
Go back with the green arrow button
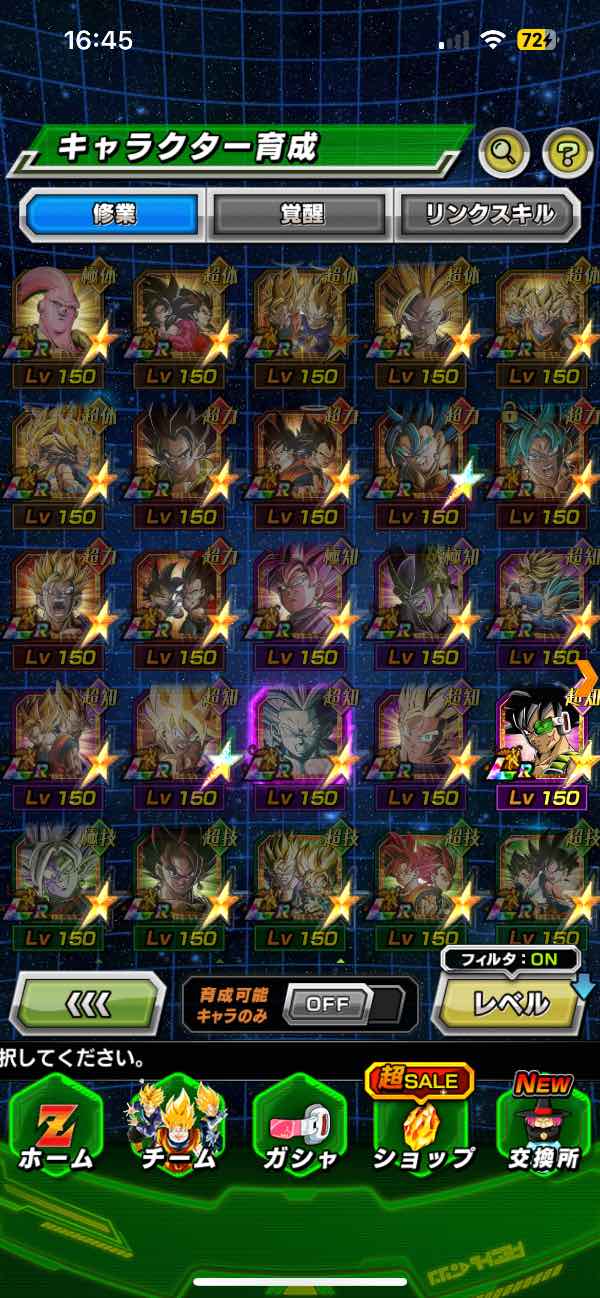coord(88,1003)
